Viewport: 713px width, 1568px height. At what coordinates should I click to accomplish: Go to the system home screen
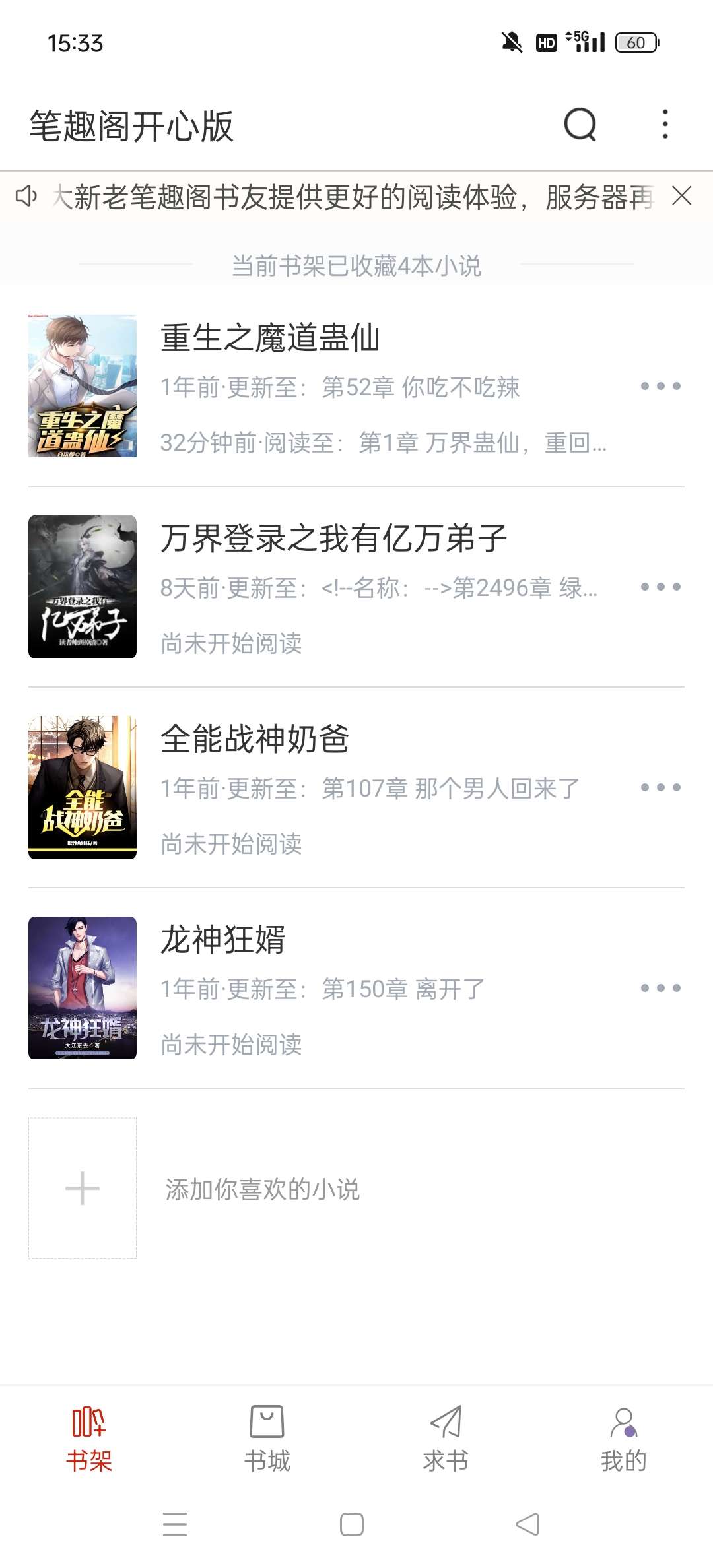(352, 1524)
